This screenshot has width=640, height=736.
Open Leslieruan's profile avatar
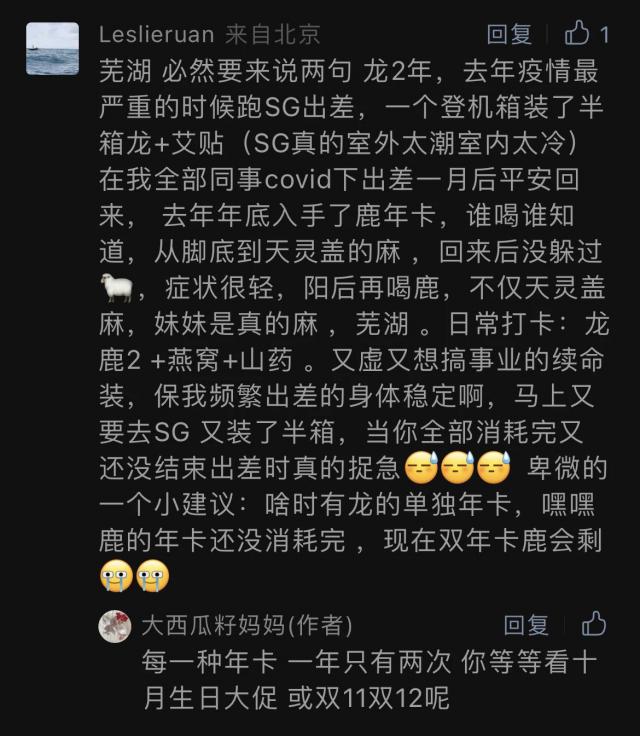[52, 49]
